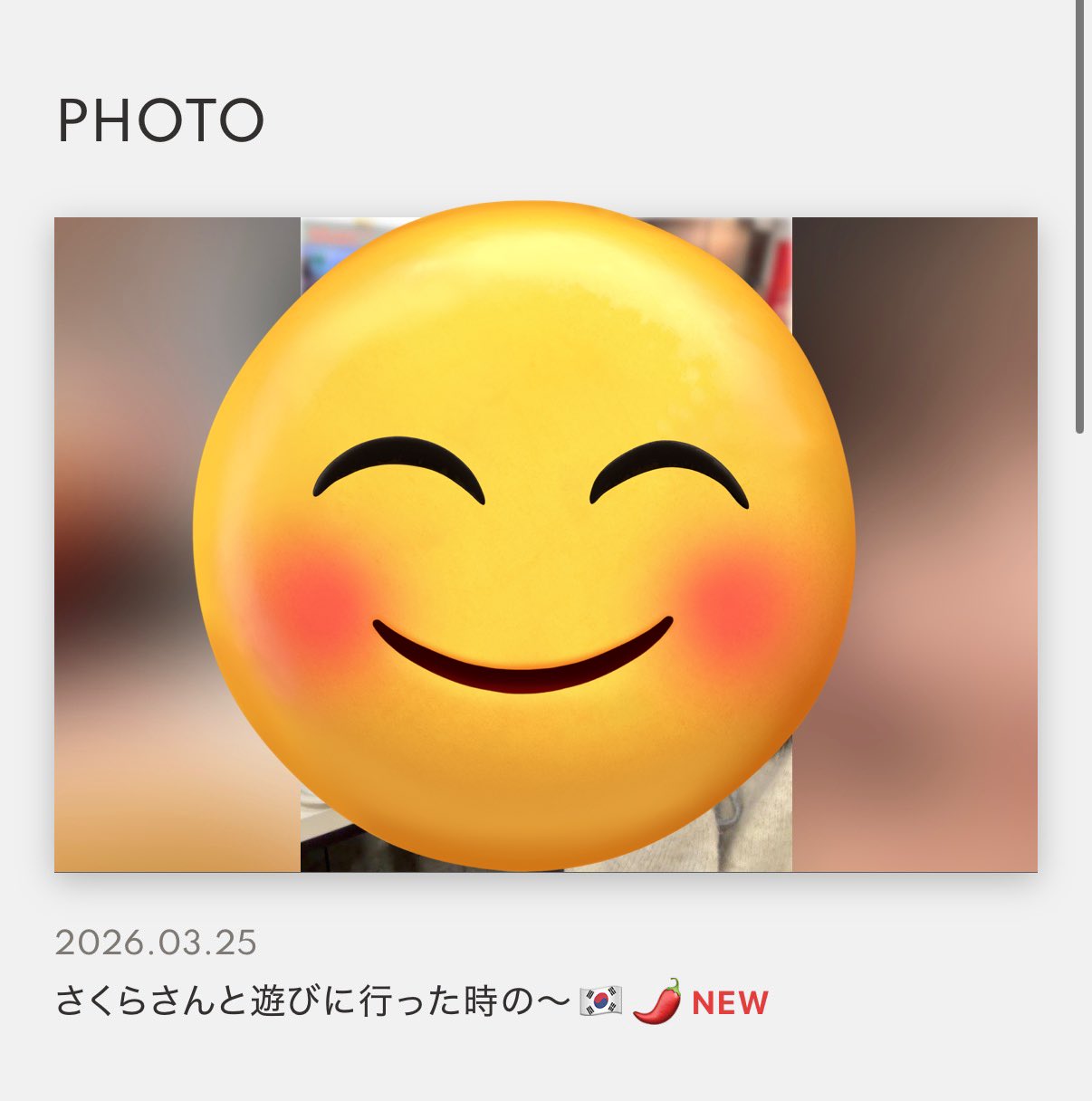
Task: Open the photo post dated 2026.03.25
Action: 545,544
